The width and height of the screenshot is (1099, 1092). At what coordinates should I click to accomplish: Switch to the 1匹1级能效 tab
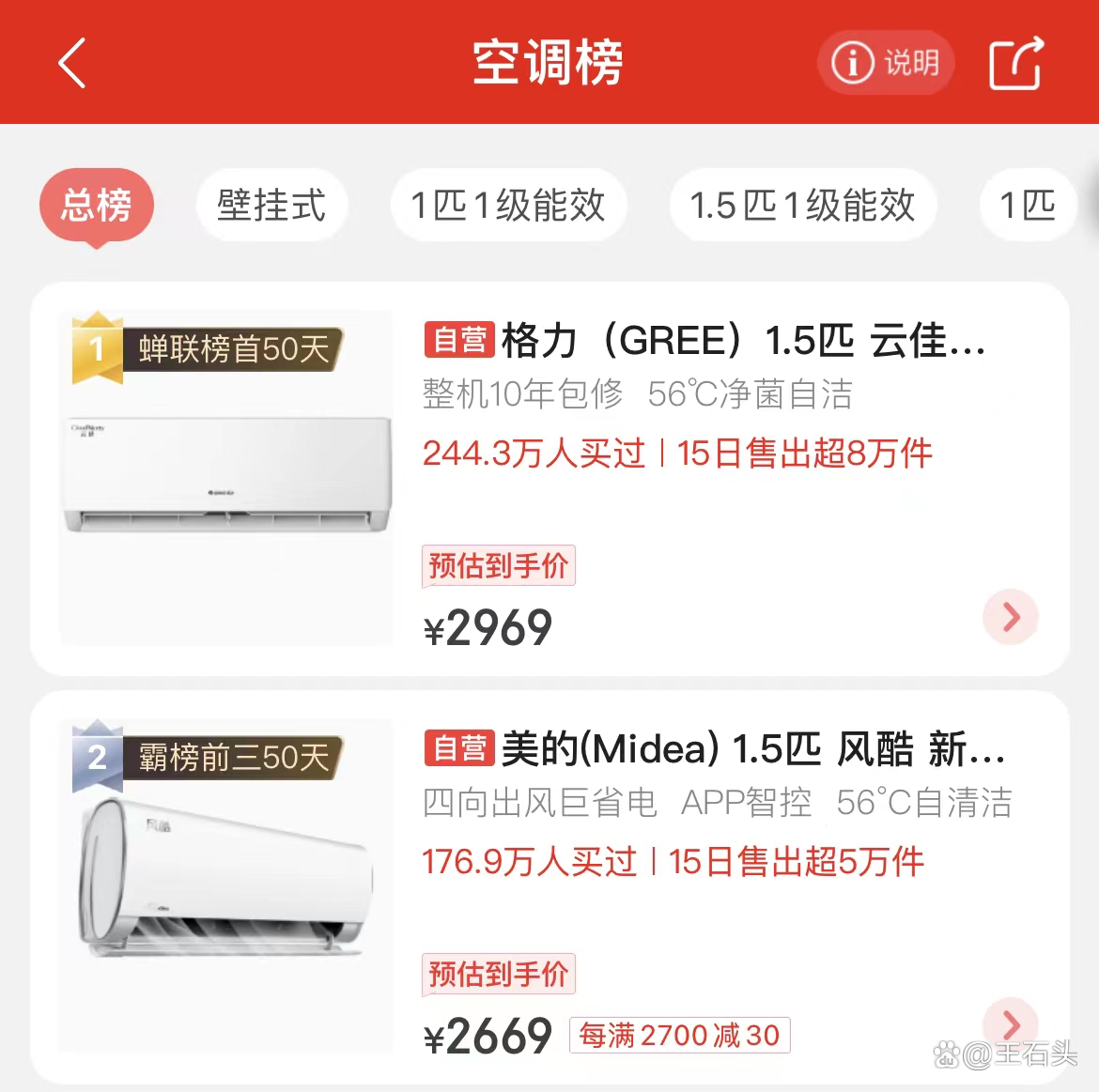[508, 205]
